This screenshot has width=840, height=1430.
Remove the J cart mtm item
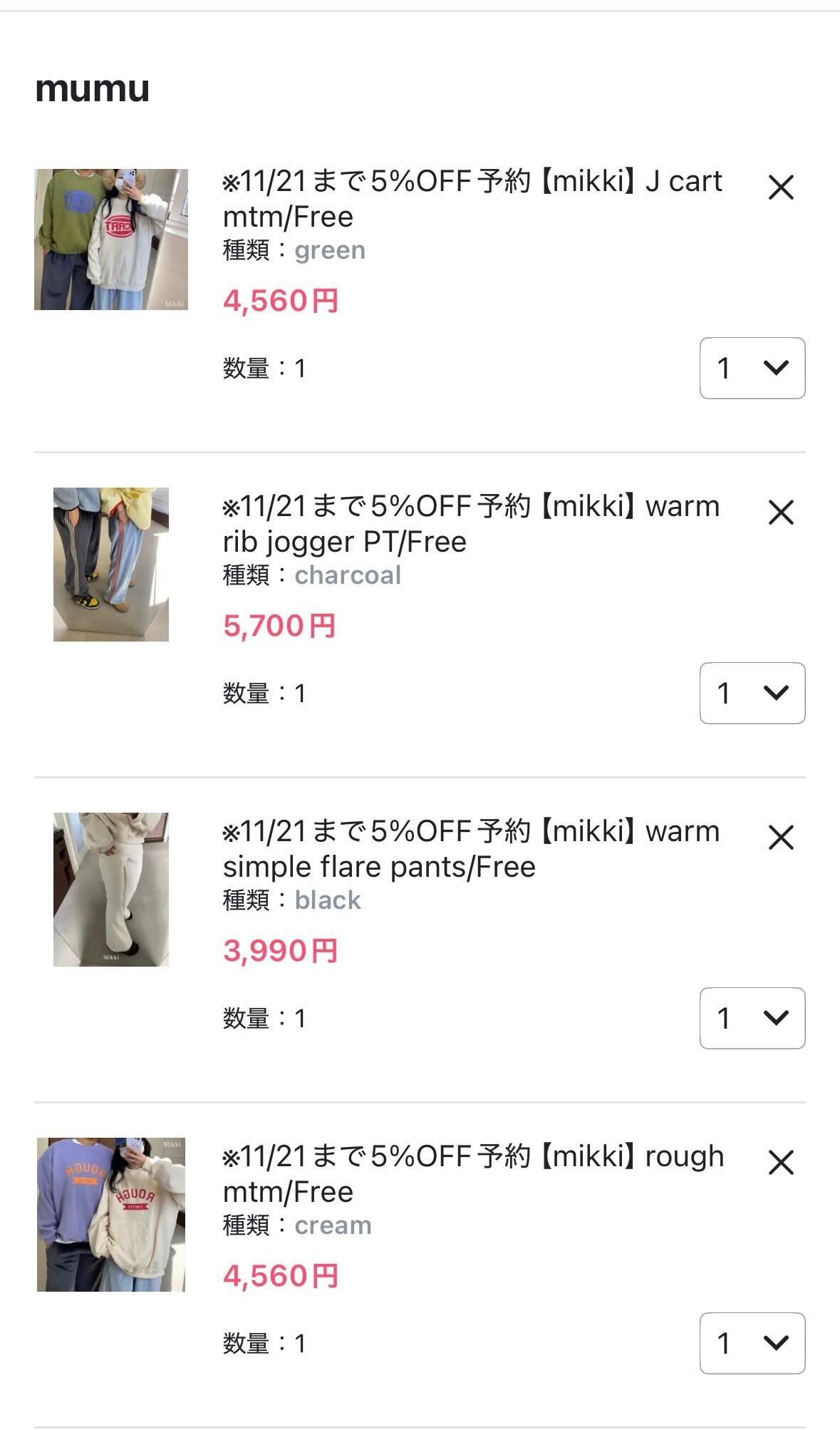[x=781, y=188]
